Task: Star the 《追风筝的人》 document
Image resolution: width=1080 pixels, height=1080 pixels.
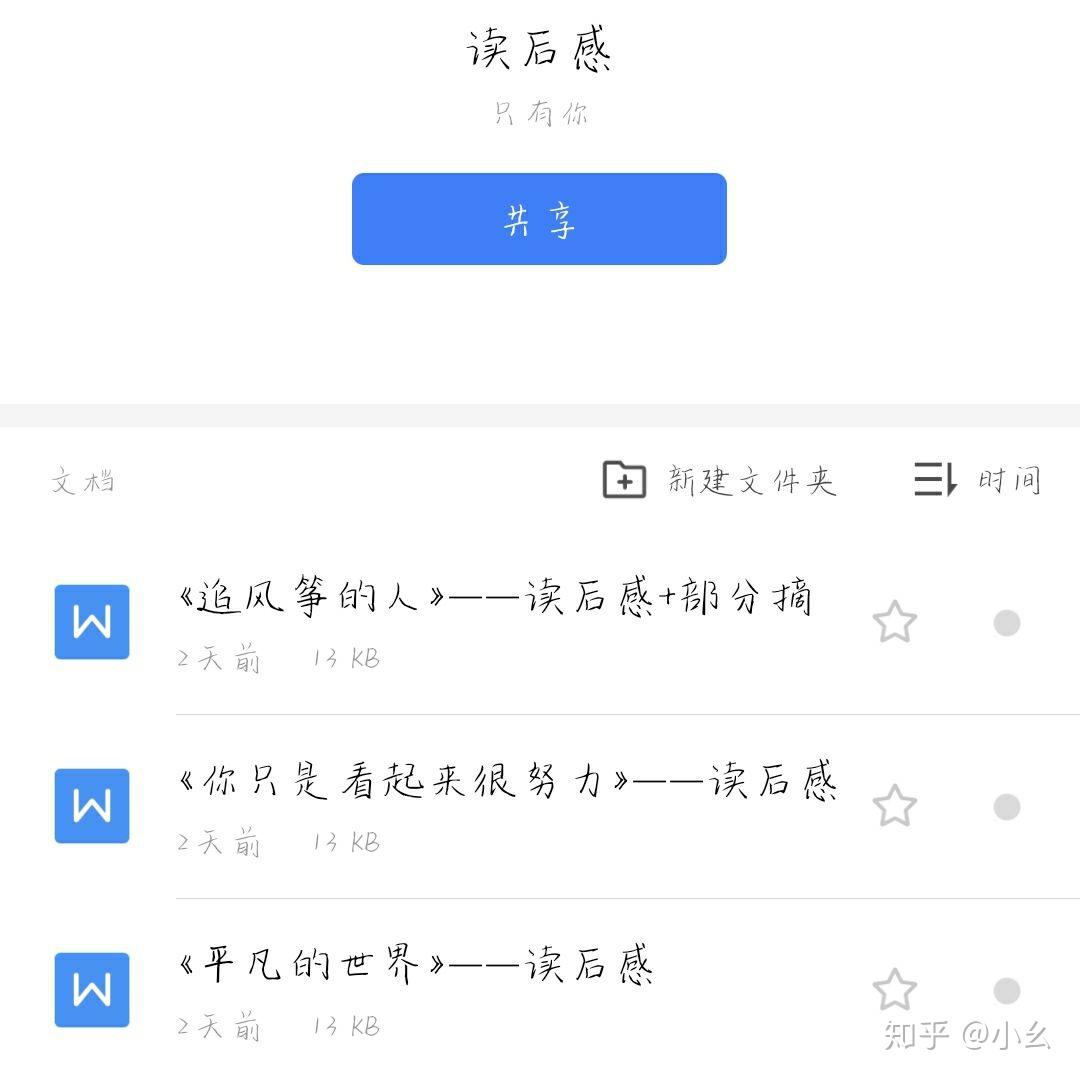Action: (x=894, y=623)
